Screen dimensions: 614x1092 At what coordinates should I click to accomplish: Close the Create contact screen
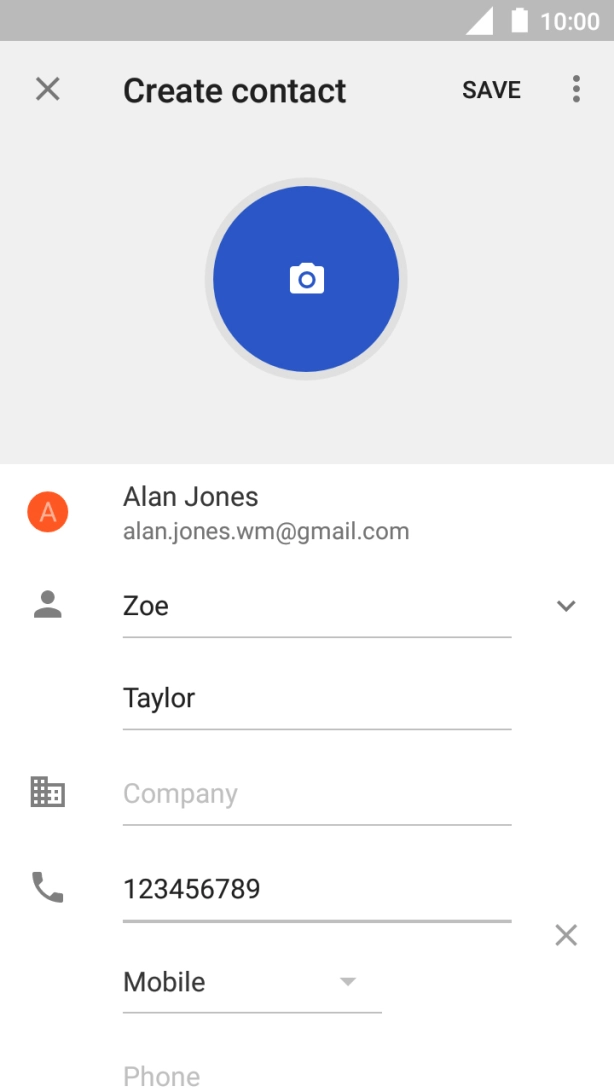[x=48, y=90]
